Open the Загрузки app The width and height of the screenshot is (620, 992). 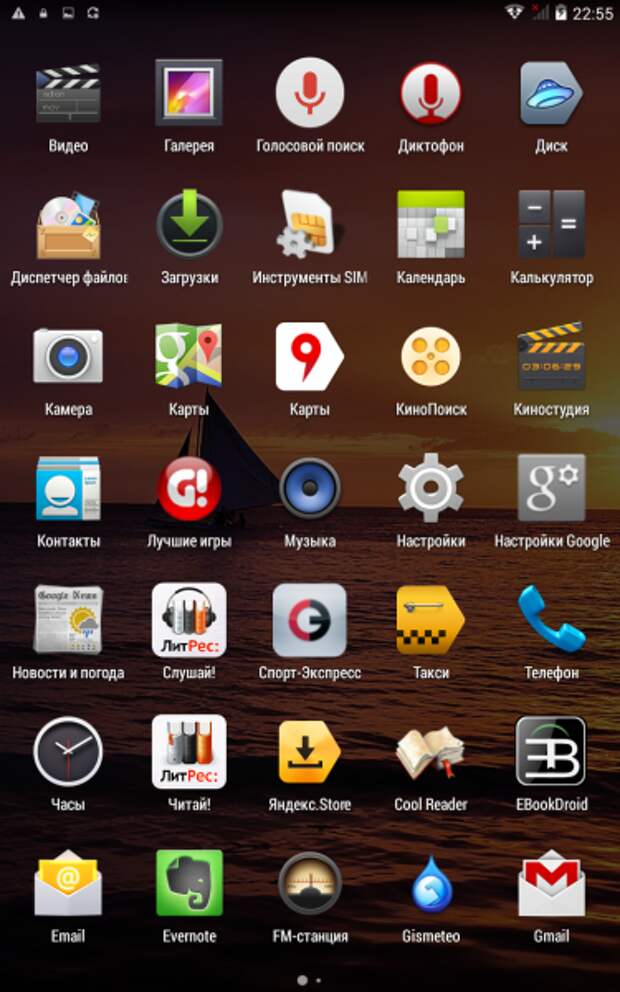coord(189,226)
